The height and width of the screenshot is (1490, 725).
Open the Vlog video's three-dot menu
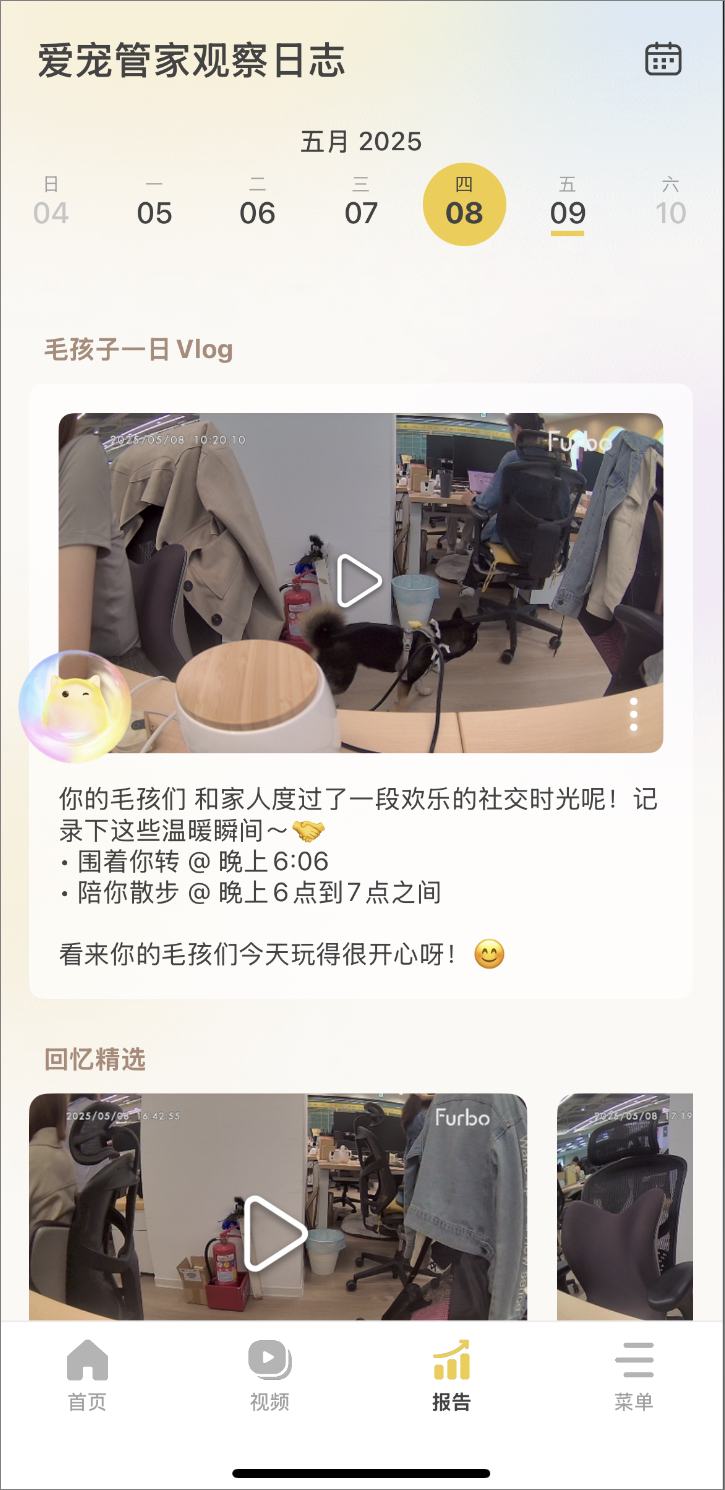tap(634, 715)
